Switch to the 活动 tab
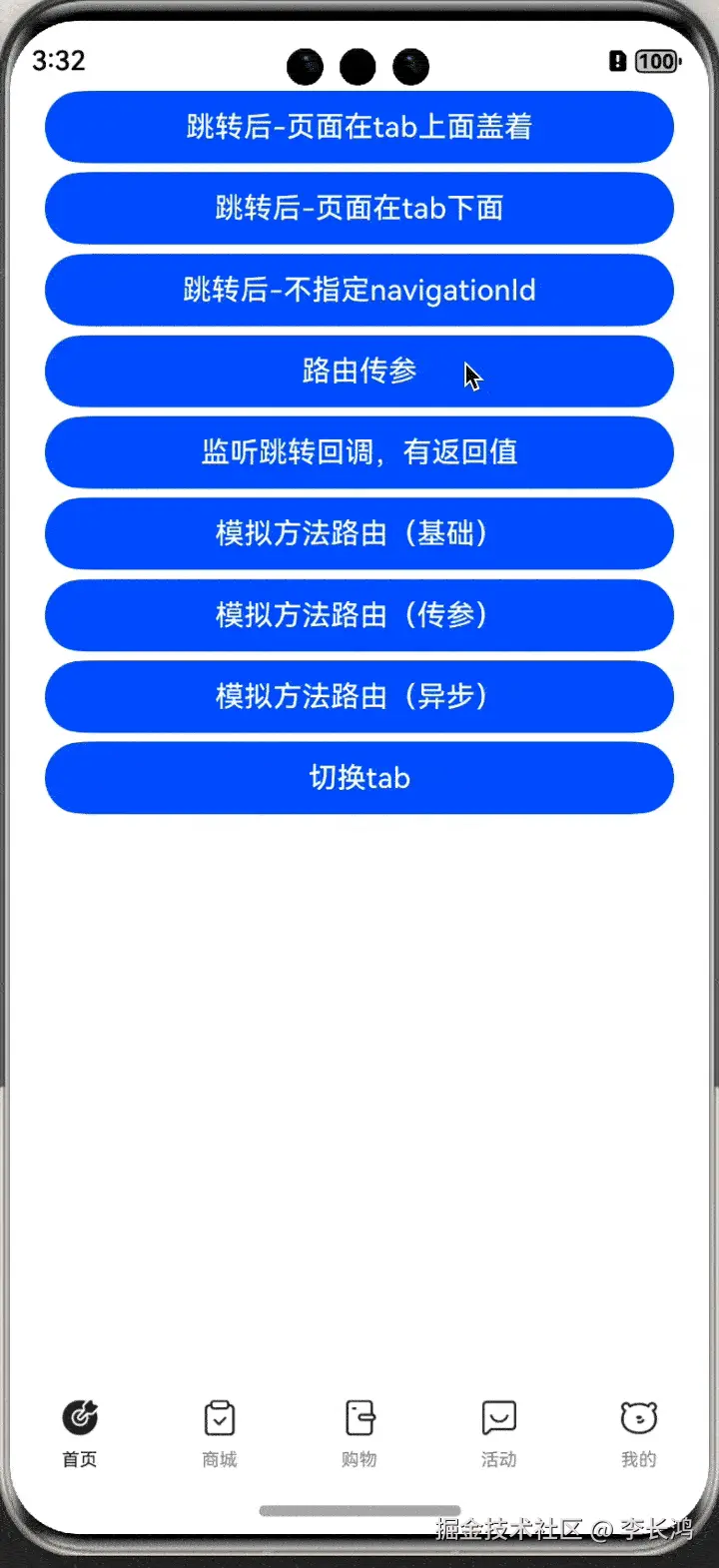This screenshot has width=719, height=1568. pos(498,1432)
